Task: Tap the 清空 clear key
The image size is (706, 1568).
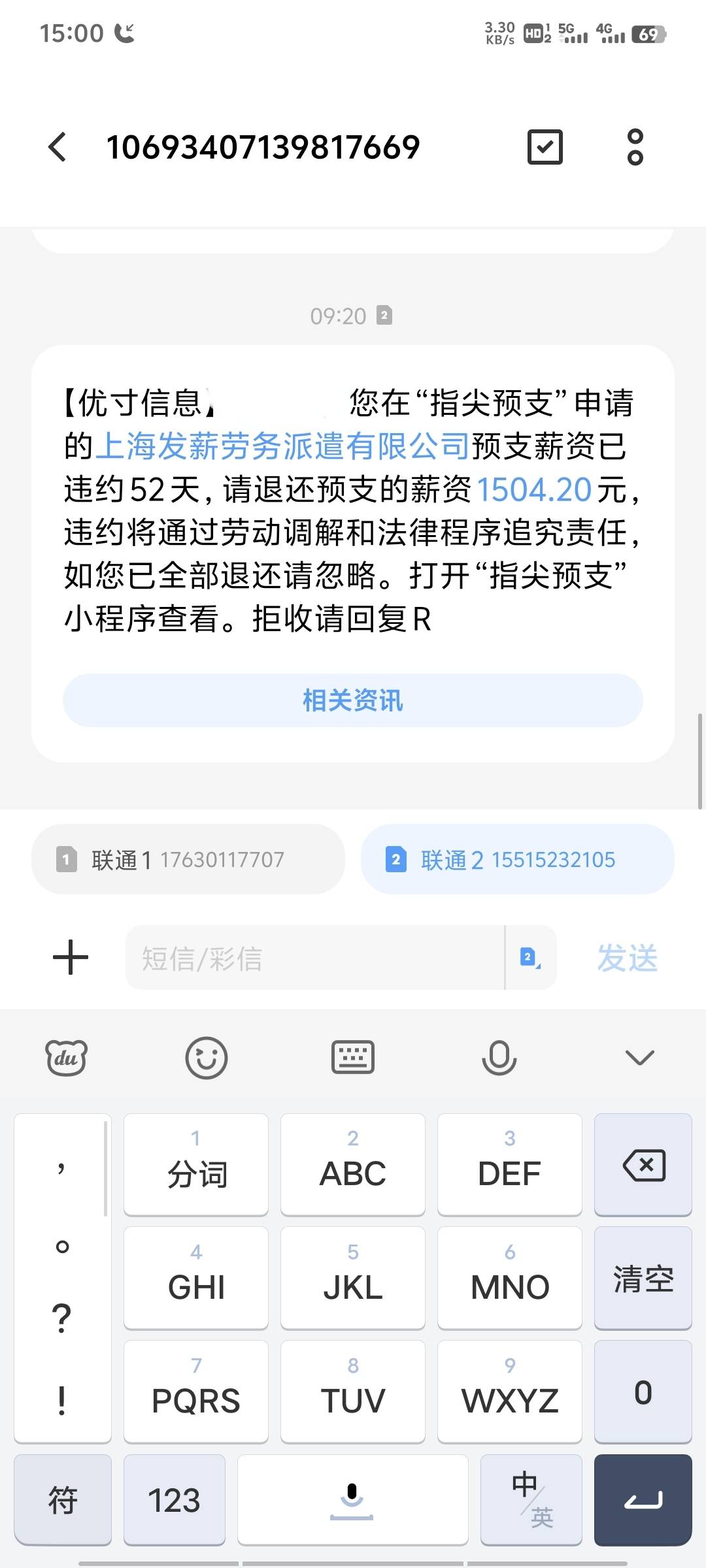Action: [x=643, y=1278]
